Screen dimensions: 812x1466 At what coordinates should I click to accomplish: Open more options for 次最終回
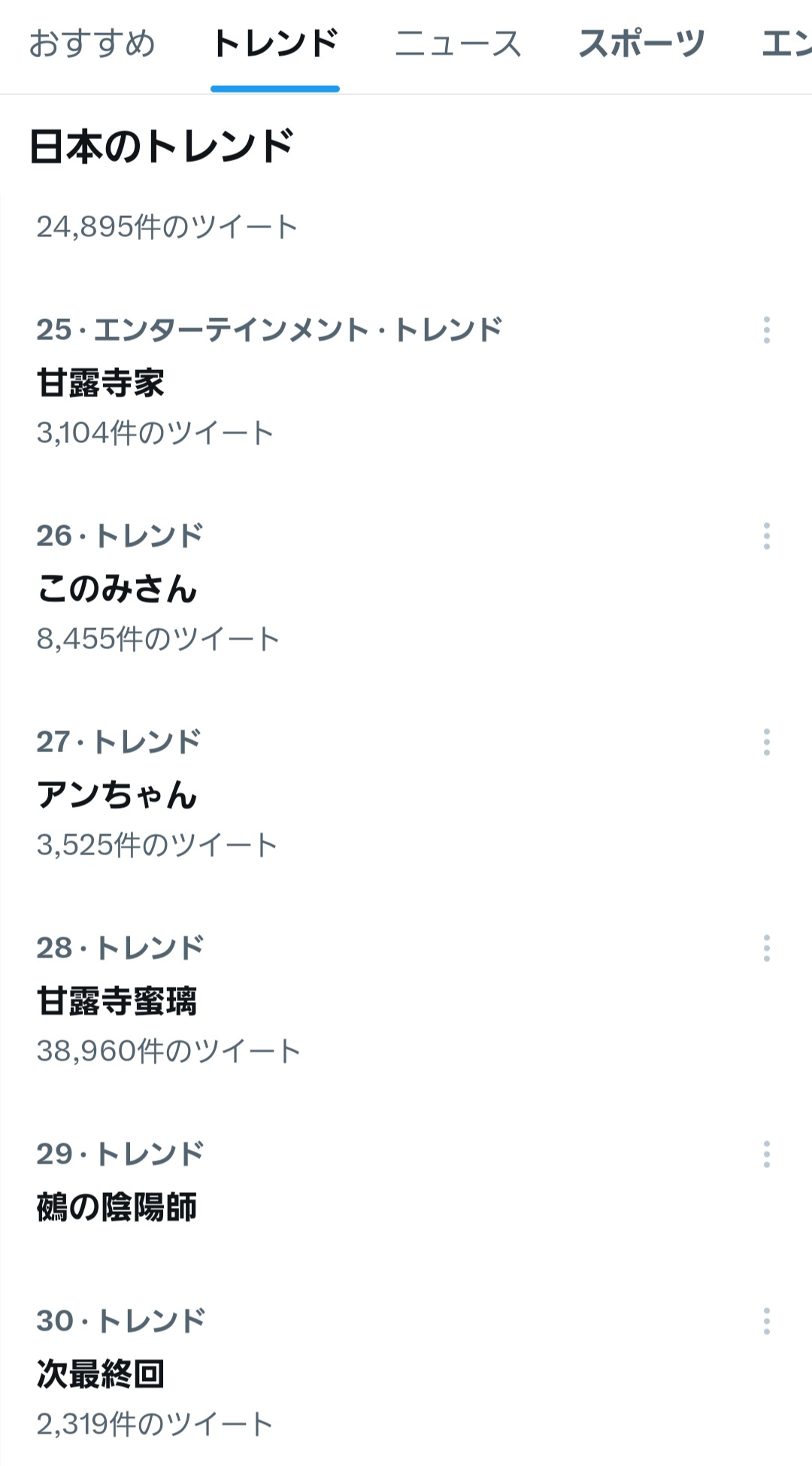(766, 1322)
